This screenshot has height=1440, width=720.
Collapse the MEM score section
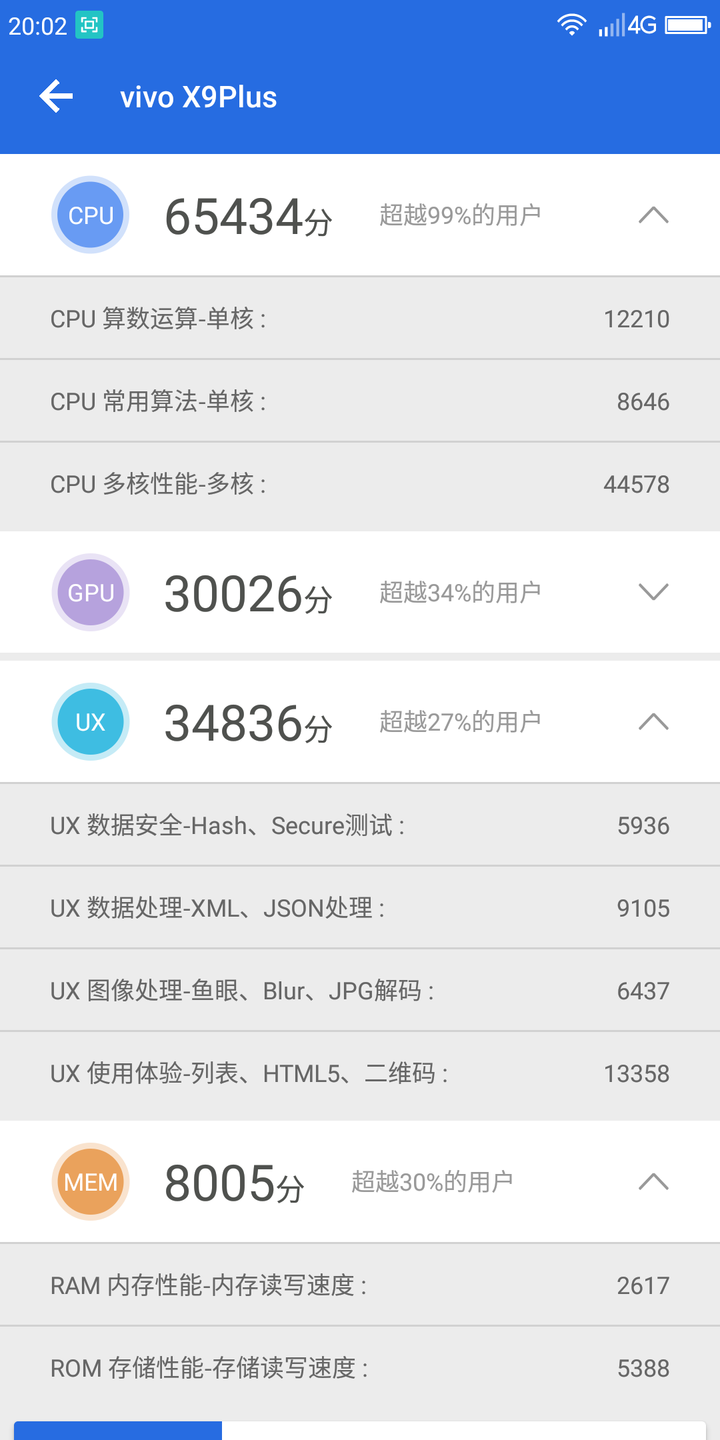tap(653, 1181)
